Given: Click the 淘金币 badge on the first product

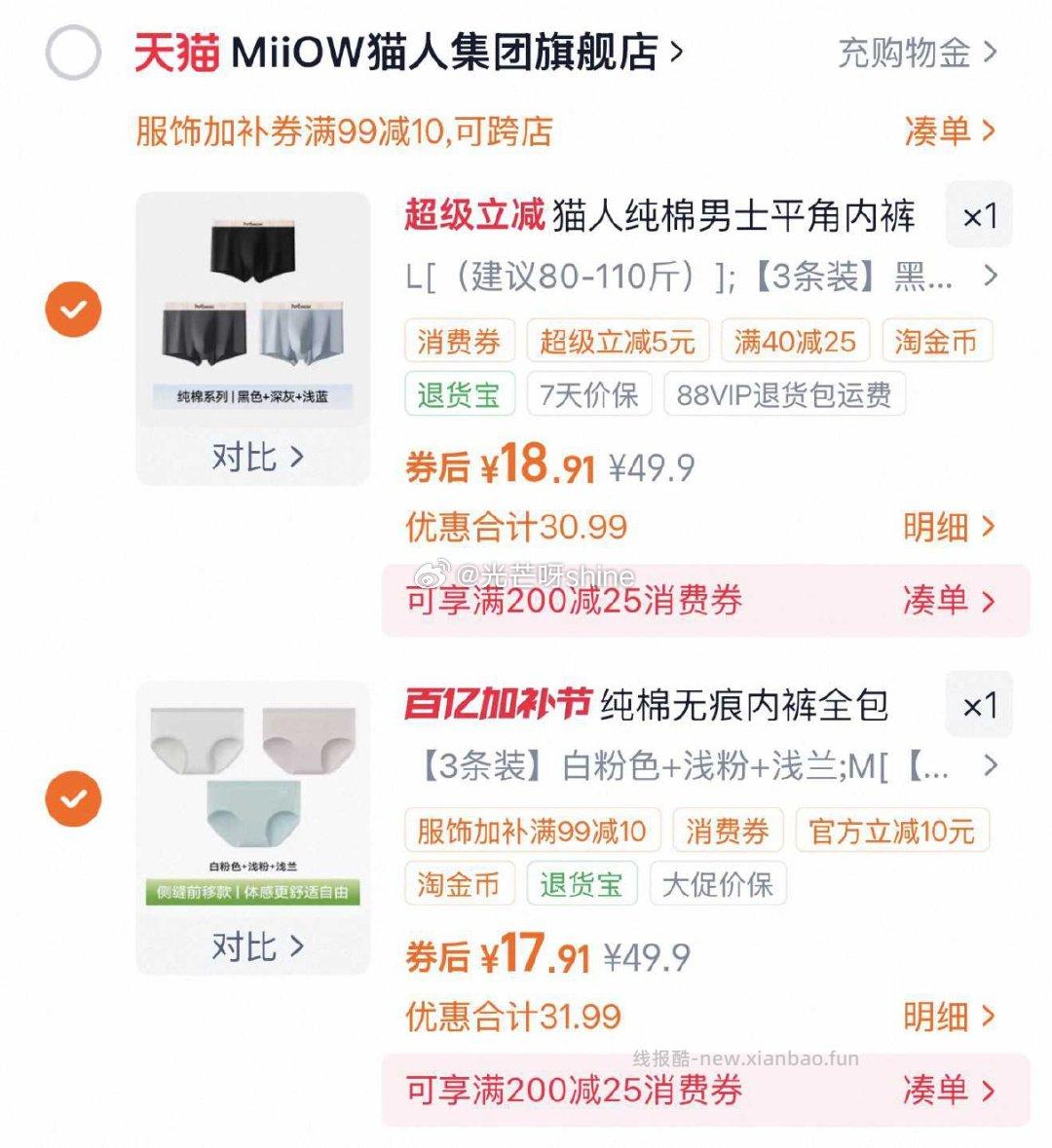Looking at the screenshot, I should pos(936,341).
